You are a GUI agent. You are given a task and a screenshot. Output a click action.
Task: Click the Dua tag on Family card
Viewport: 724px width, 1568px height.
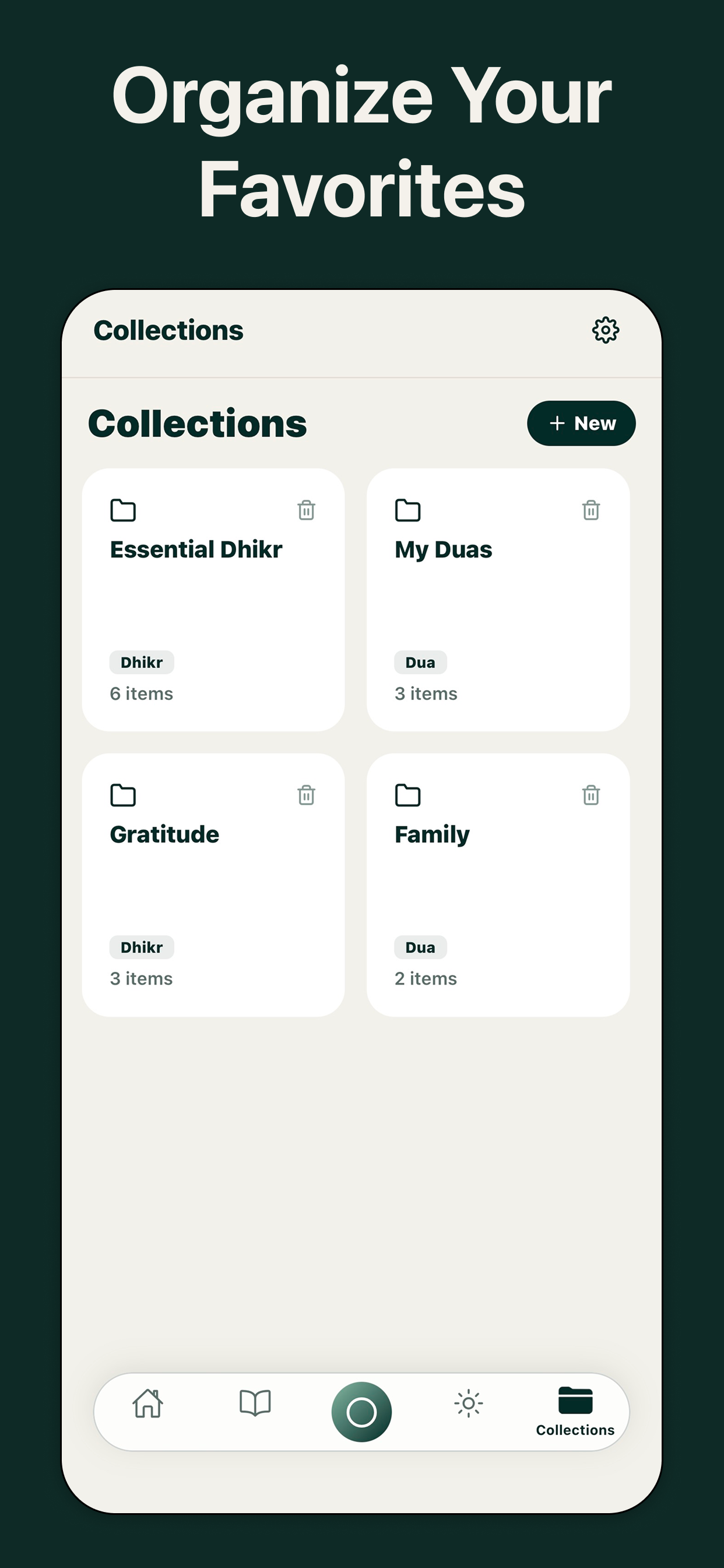coord(420,947)
